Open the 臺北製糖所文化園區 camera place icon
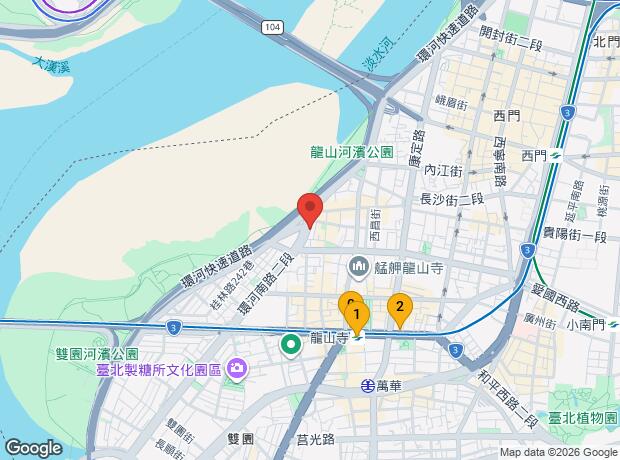 [x=236, y=369]
